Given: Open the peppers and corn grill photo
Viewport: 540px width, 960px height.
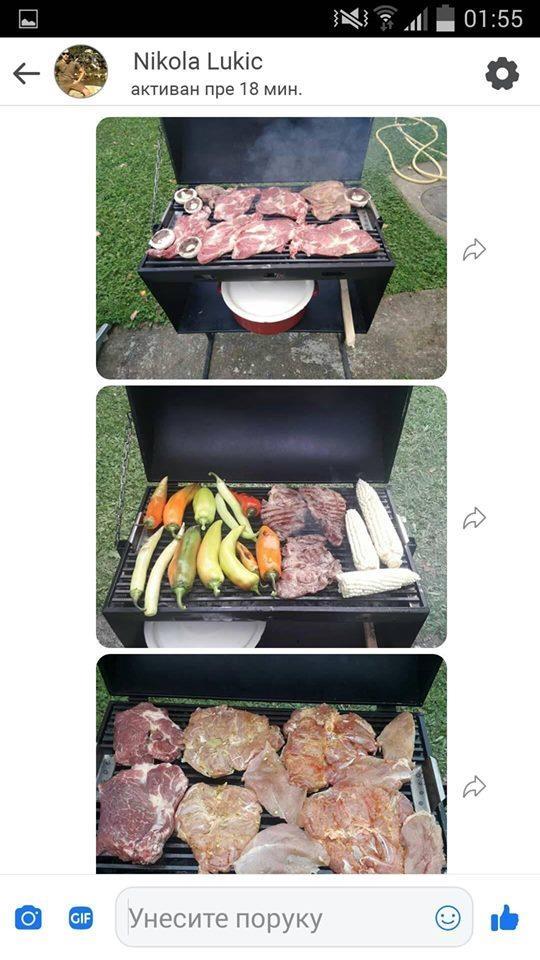Looking at the screenshot, I should [271, 517].
